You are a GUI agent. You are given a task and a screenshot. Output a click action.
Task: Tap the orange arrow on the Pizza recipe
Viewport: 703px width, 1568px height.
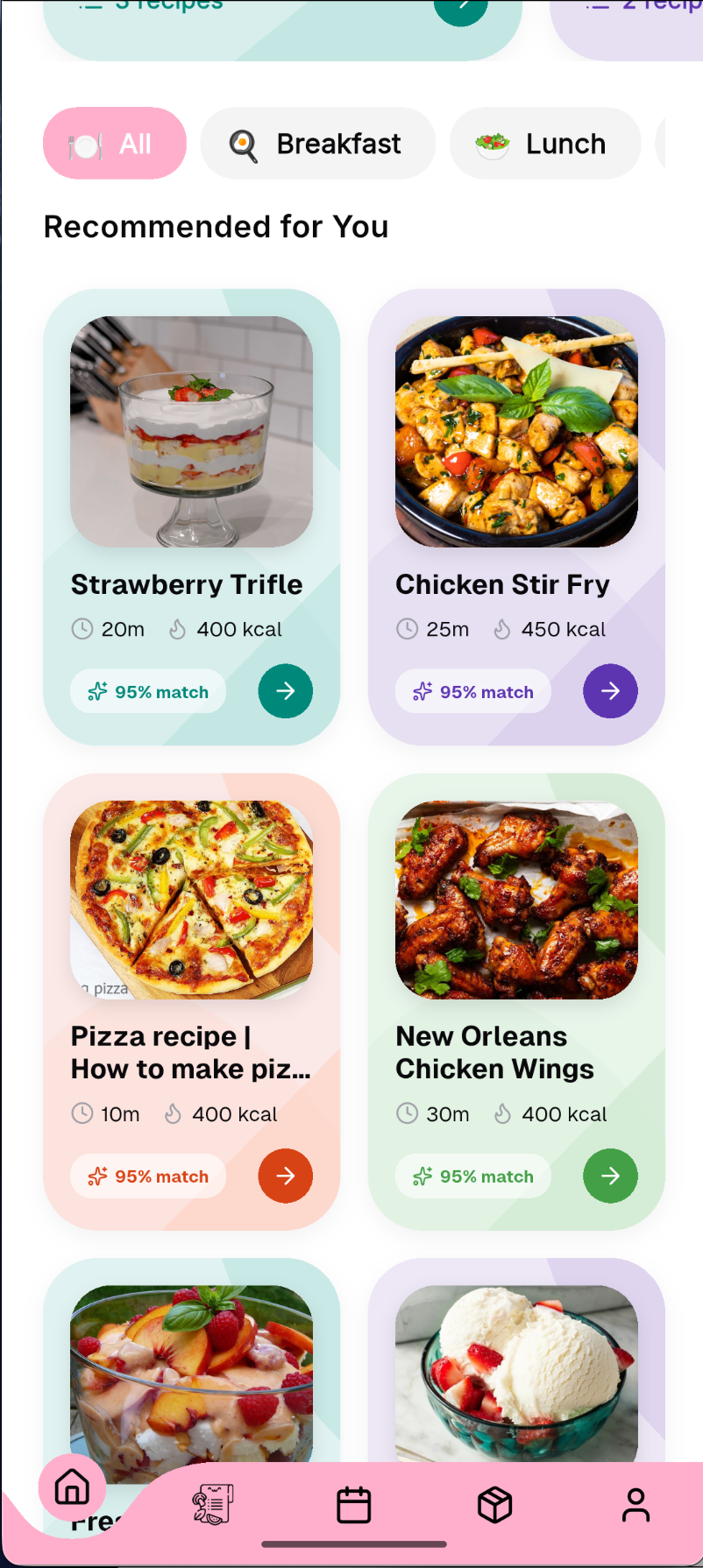pyautogui.click(x=285, y=1176)
